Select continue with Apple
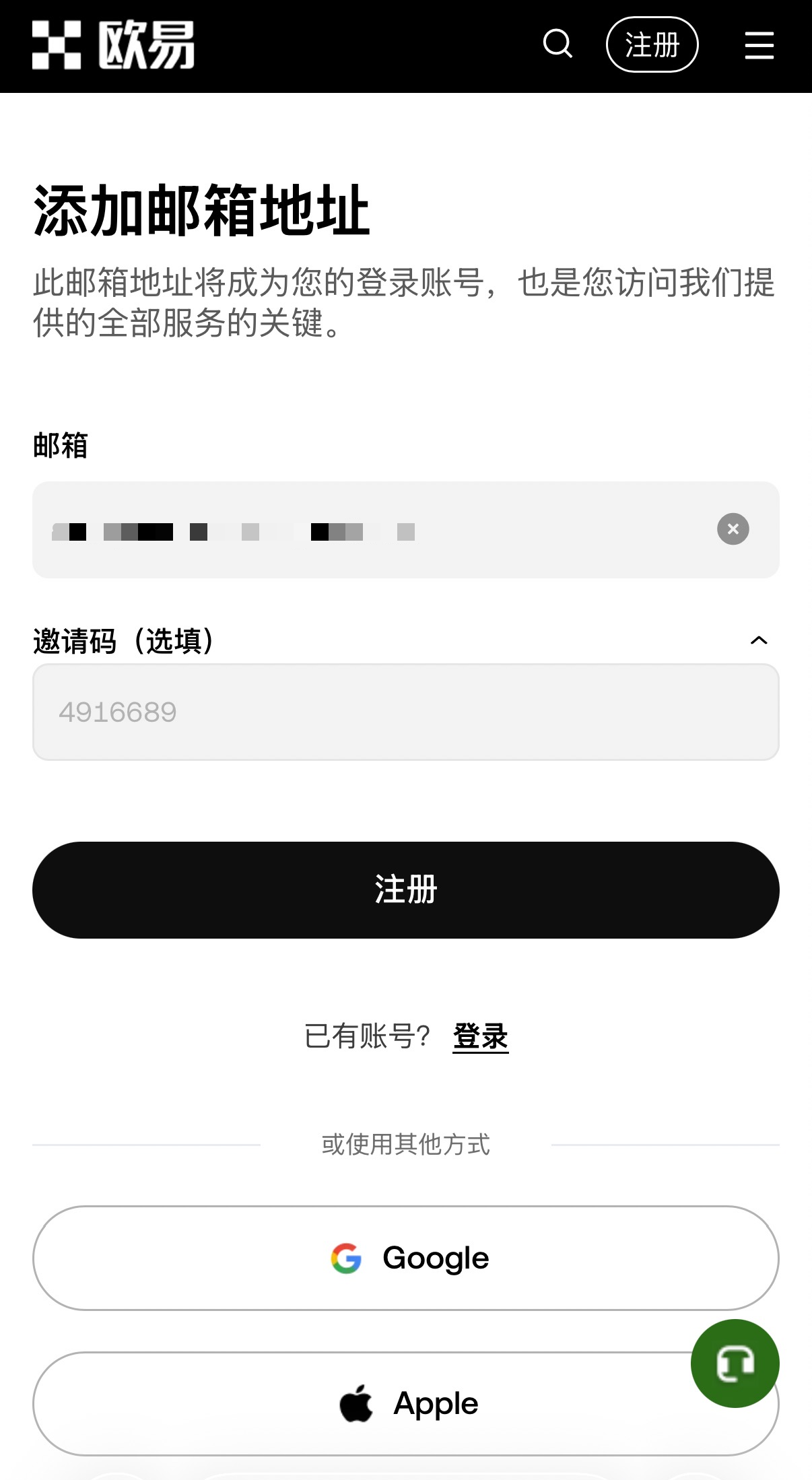Screen dimensions: 812x1480 click(x=406, y=1403)
